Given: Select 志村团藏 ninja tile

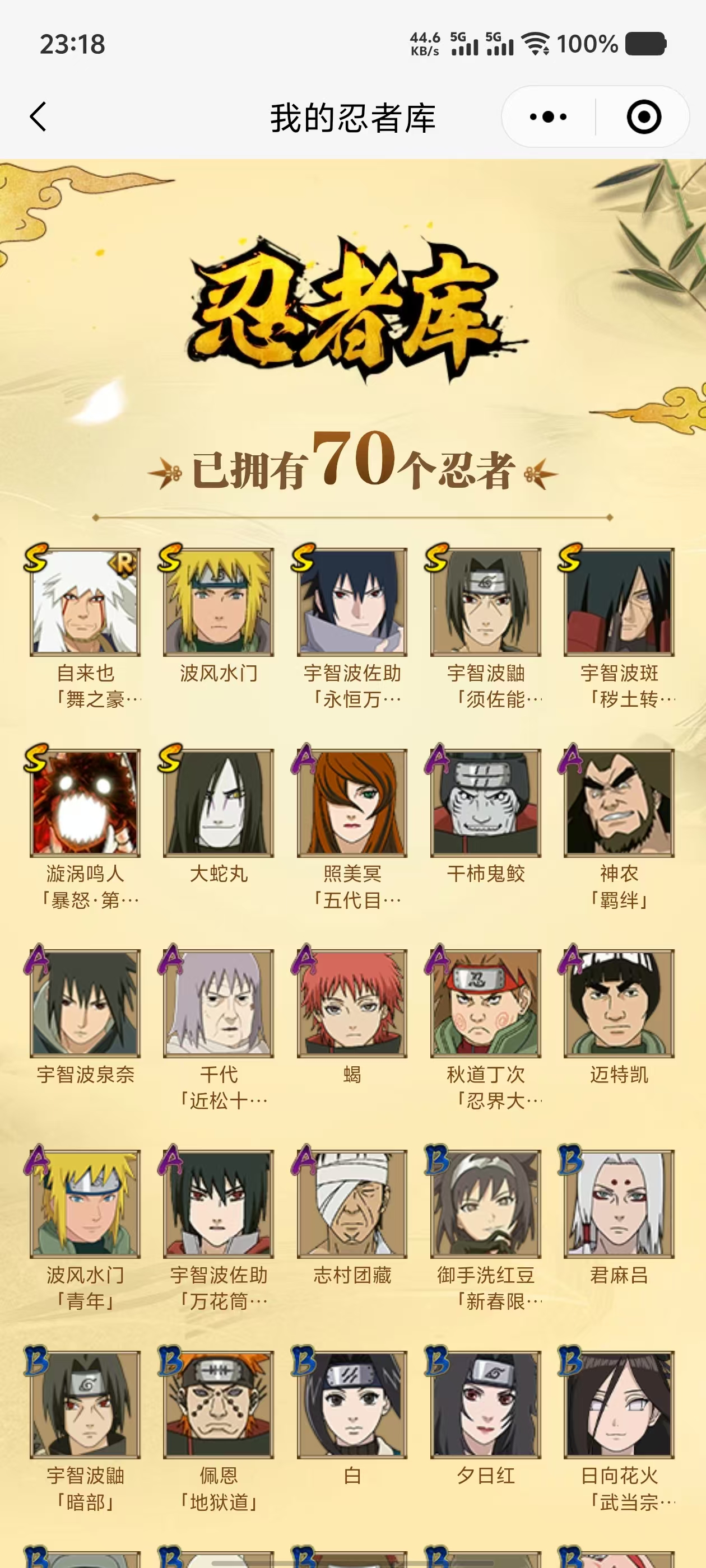Looking at the screenshot, I should [x=352, y=1204].
